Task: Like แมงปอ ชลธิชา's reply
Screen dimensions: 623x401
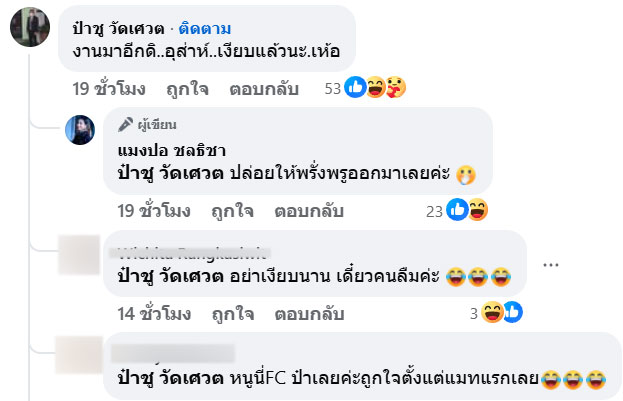Action: click(232, 210)
